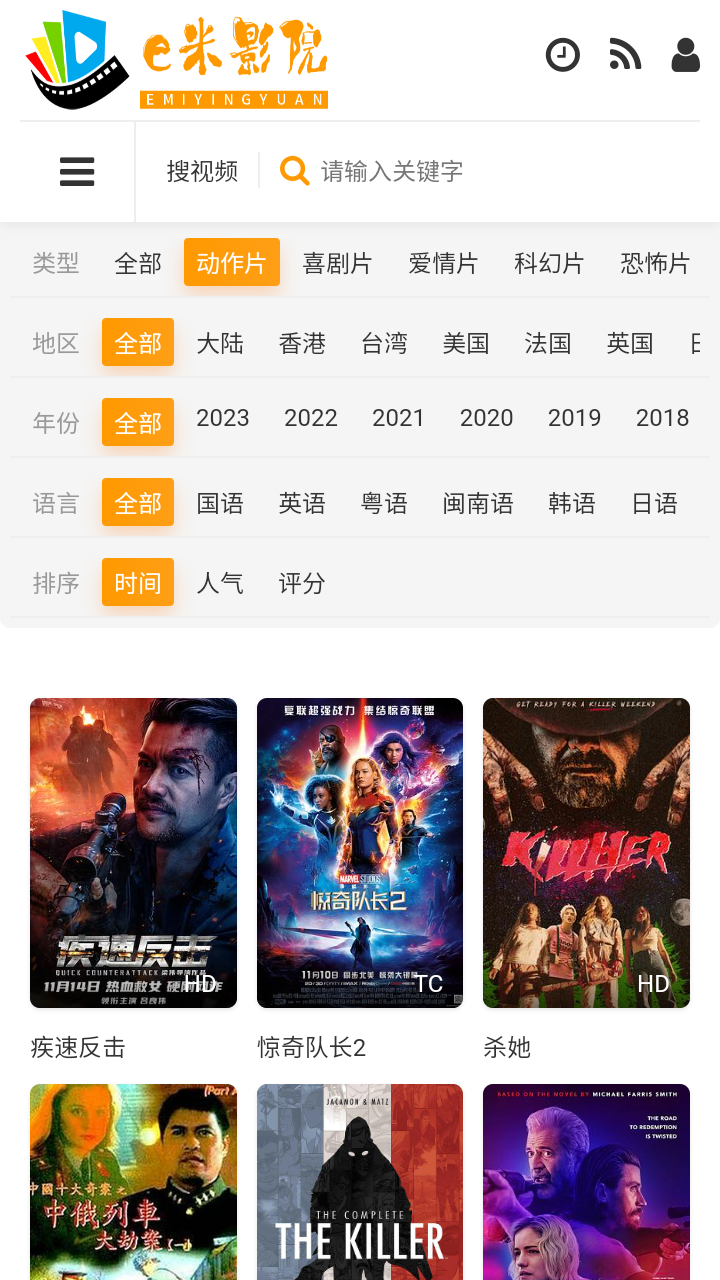The height and width of the screenshot is (1280, 720).
Task: Filter region to 美国
Action: (466, 343)
